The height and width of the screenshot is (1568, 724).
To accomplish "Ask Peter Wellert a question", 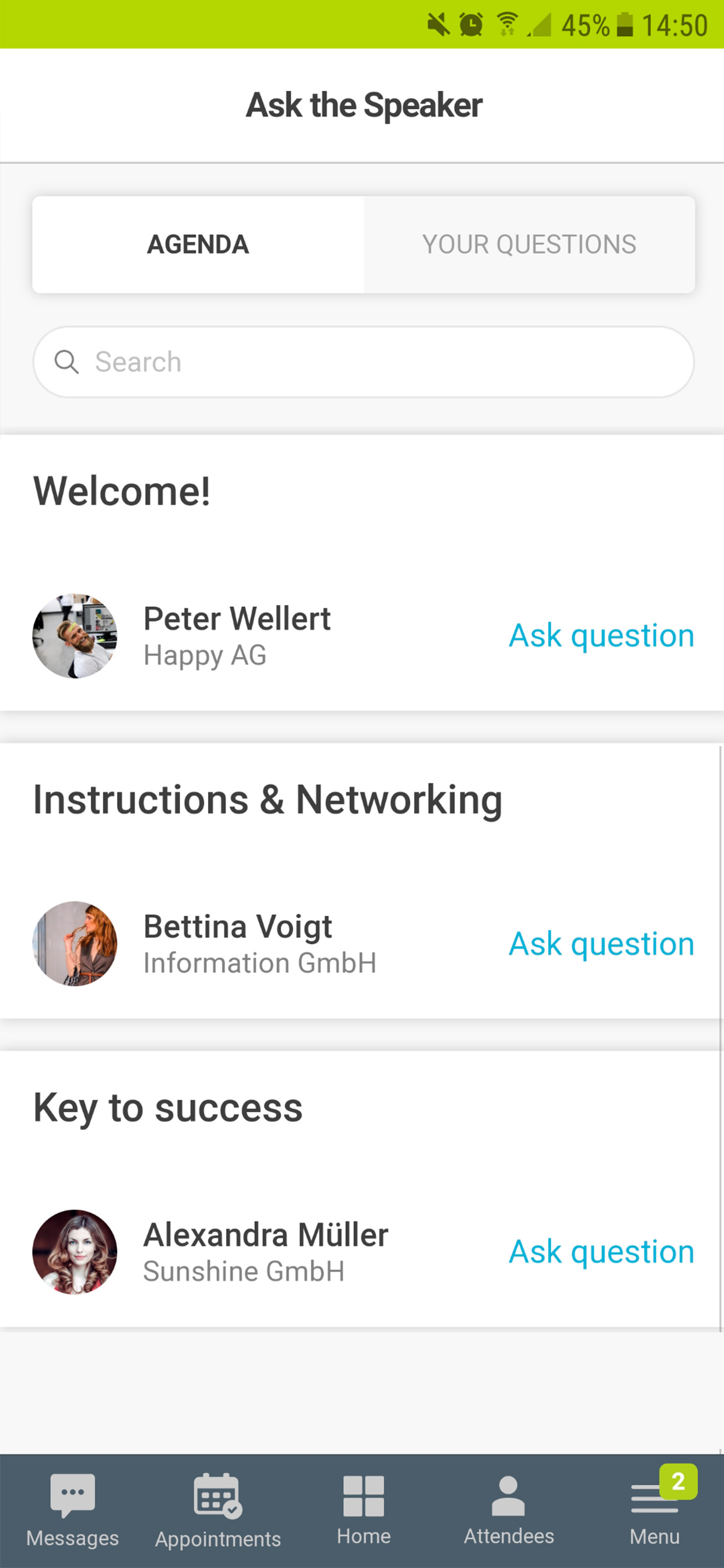I will coord(601,635).
